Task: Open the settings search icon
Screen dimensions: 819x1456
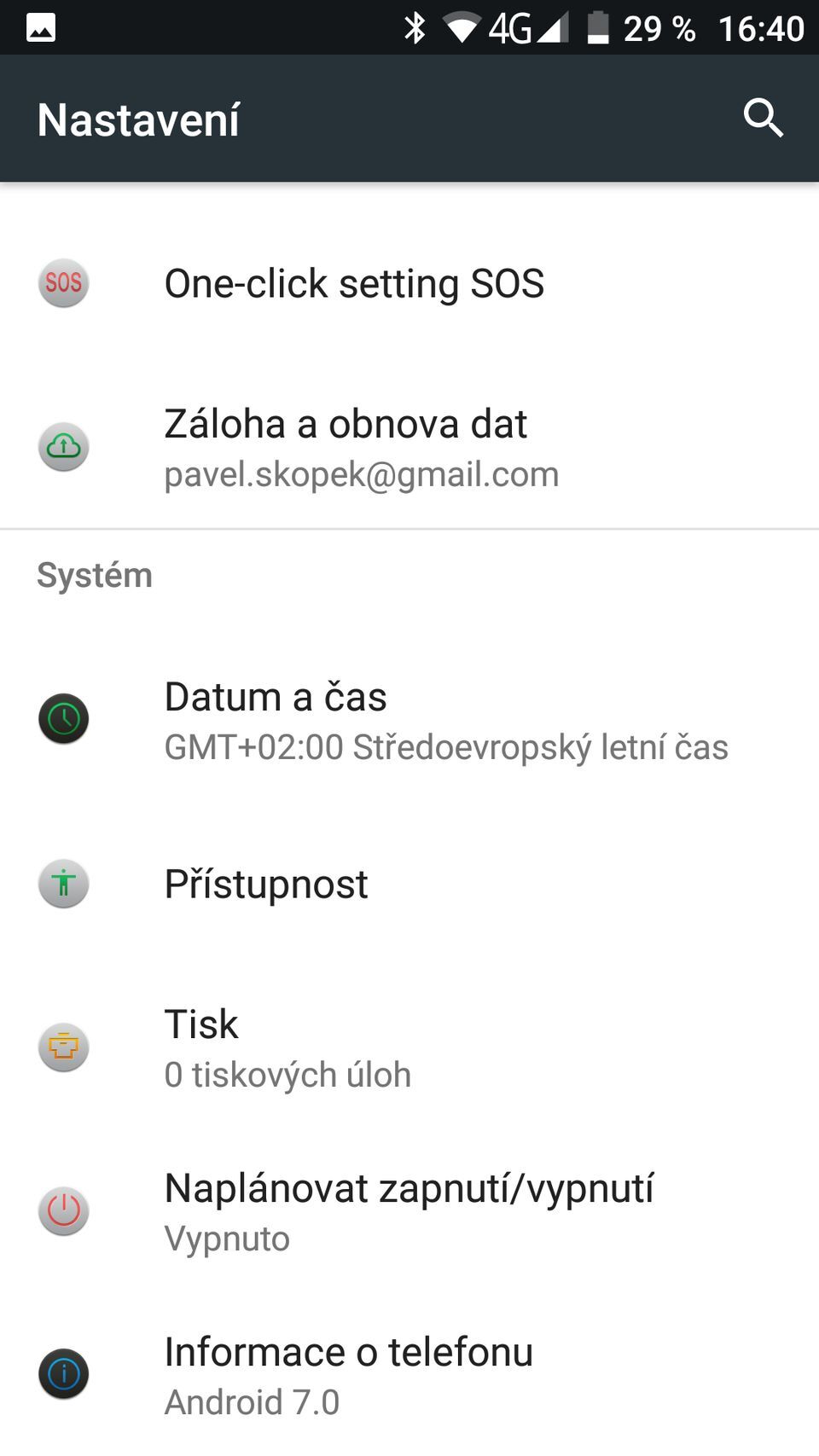Action: coord(763,118)
